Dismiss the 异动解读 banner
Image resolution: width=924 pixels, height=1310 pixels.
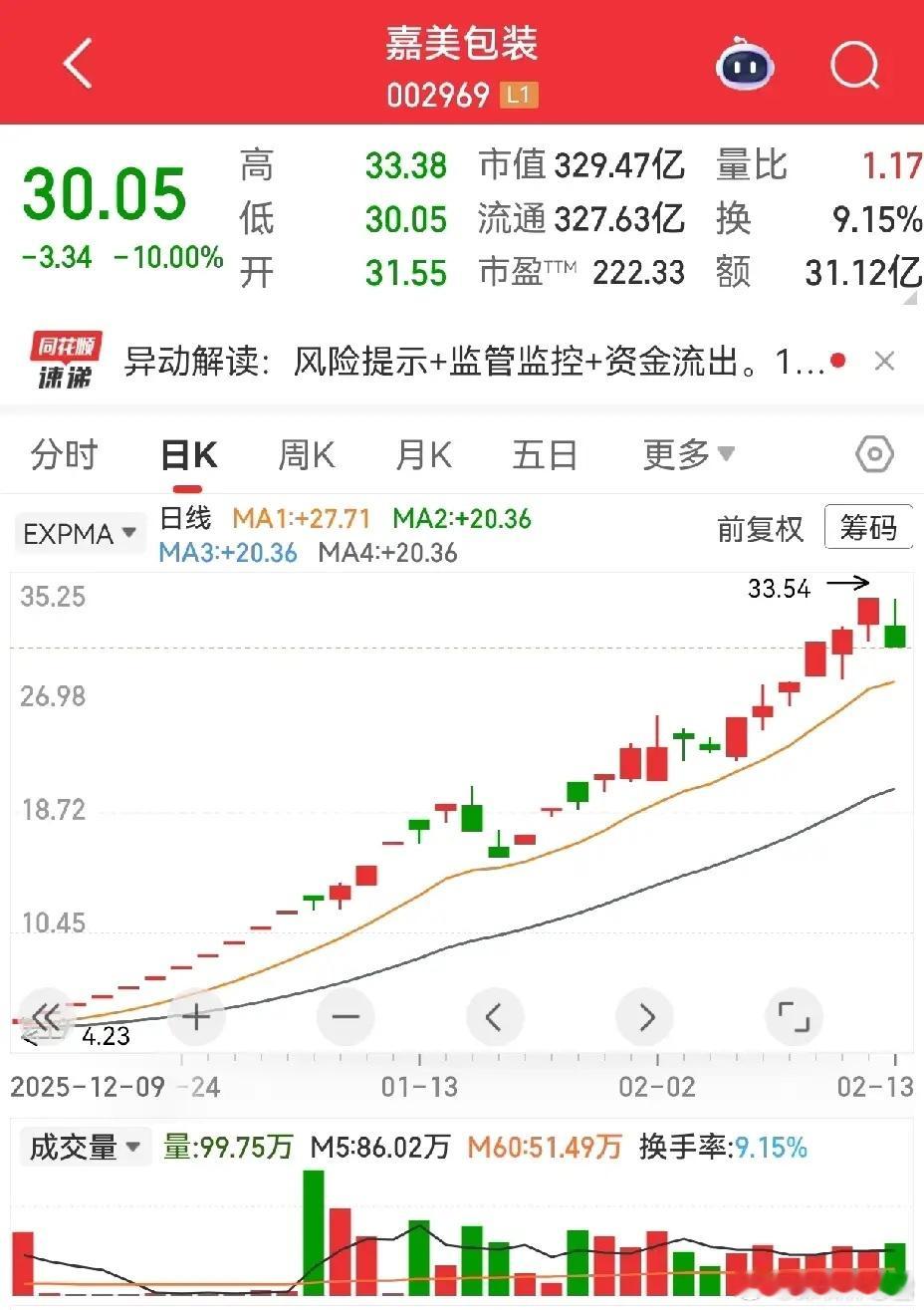[x=884, y=362]
